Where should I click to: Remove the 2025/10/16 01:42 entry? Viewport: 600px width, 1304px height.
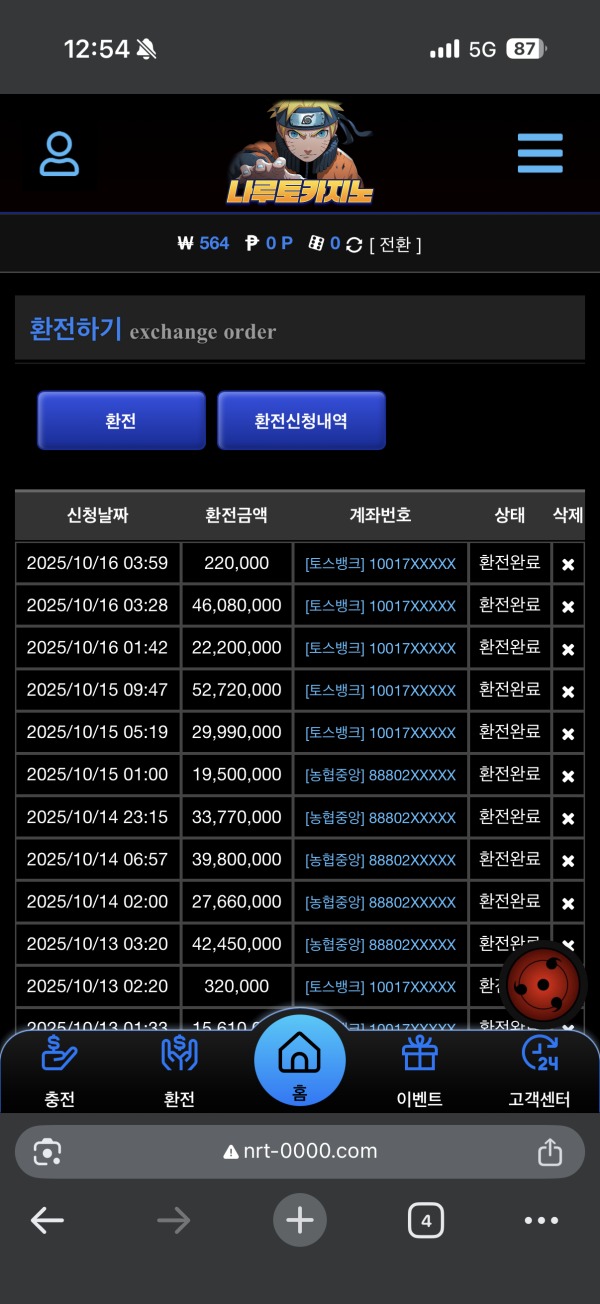tap(568, 649)
